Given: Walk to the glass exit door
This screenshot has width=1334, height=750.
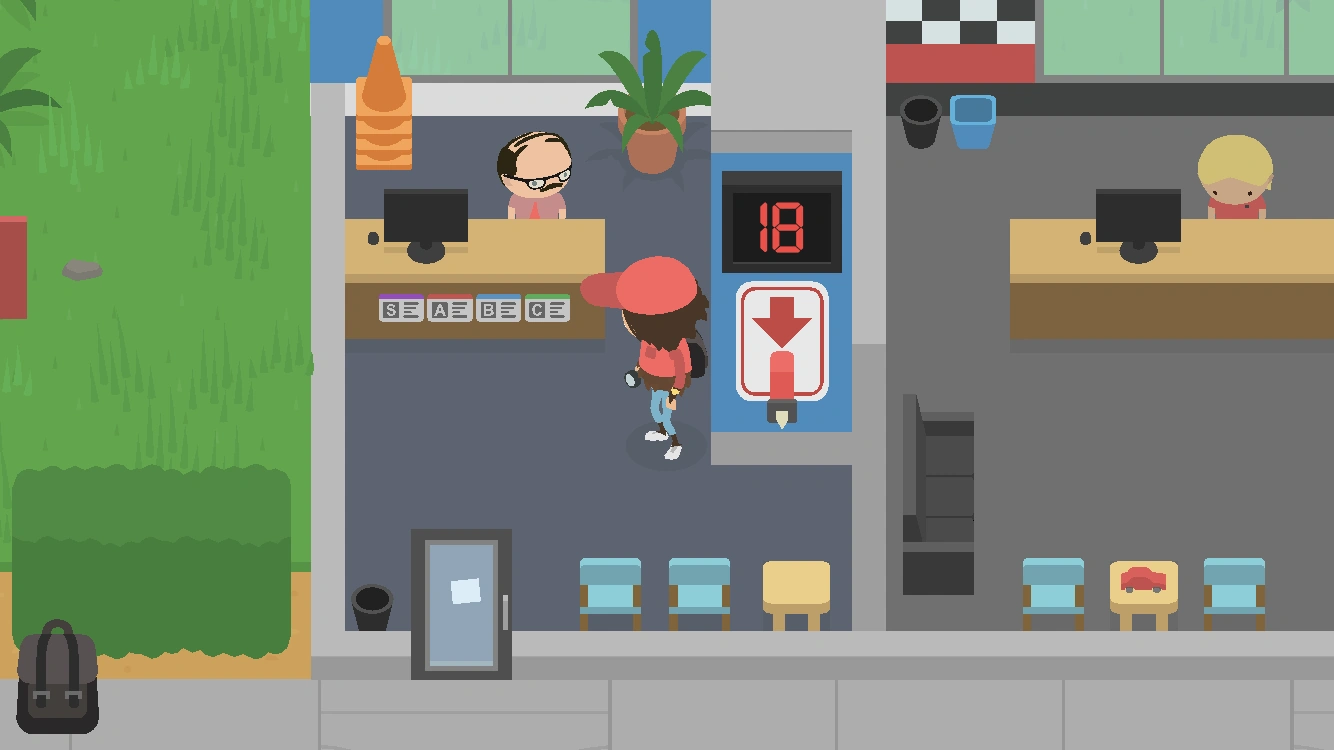Looking at the screenshot, I should tap(461, 604).
